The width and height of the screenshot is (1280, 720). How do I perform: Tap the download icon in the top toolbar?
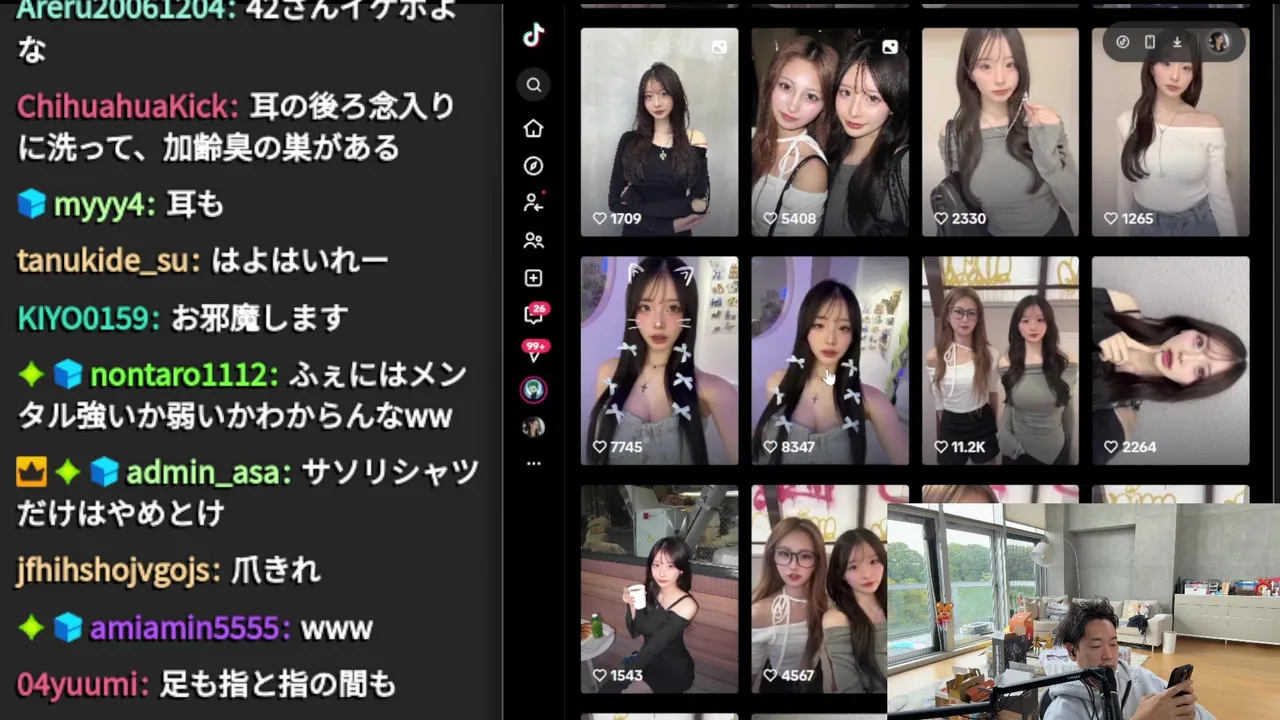[1177, 42]
